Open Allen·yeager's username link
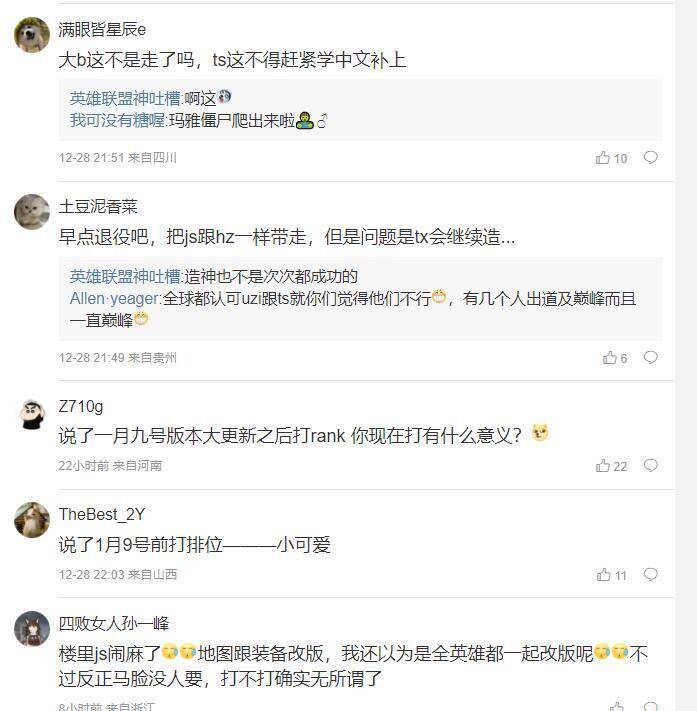 click(114, 298)
